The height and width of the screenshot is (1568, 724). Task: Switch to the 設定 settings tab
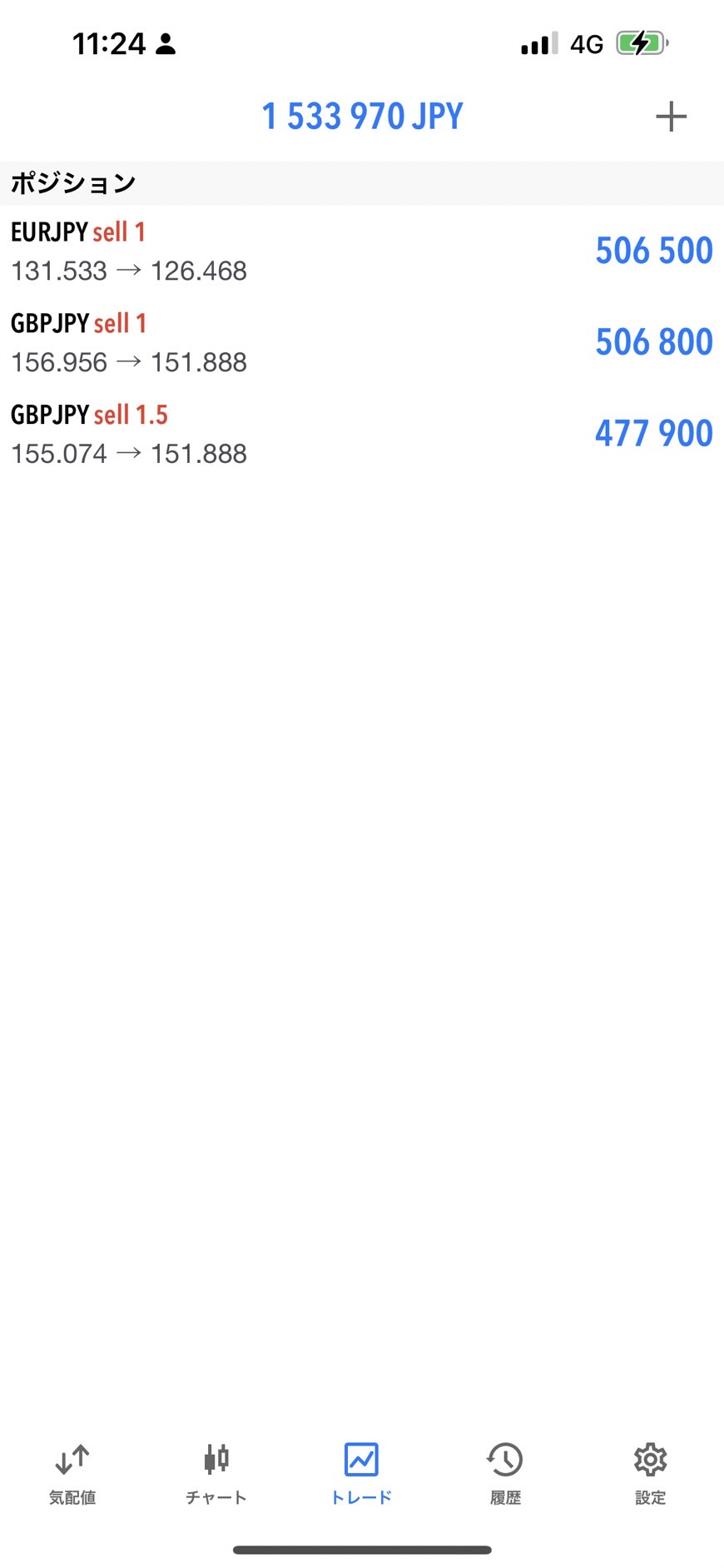[x=650, y=1474]
